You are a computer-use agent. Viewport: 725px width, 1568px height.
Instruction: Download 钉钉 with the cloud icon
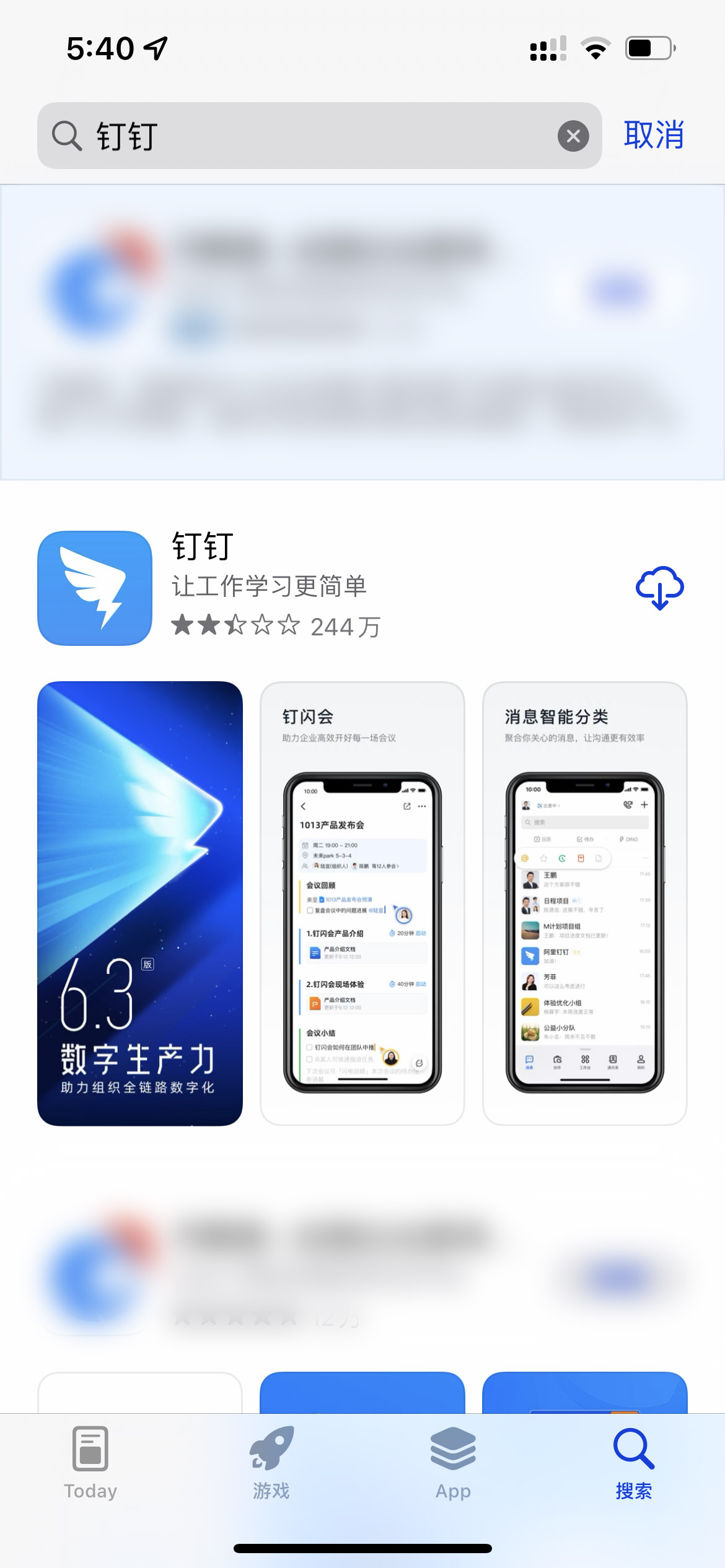click(659, 588)
